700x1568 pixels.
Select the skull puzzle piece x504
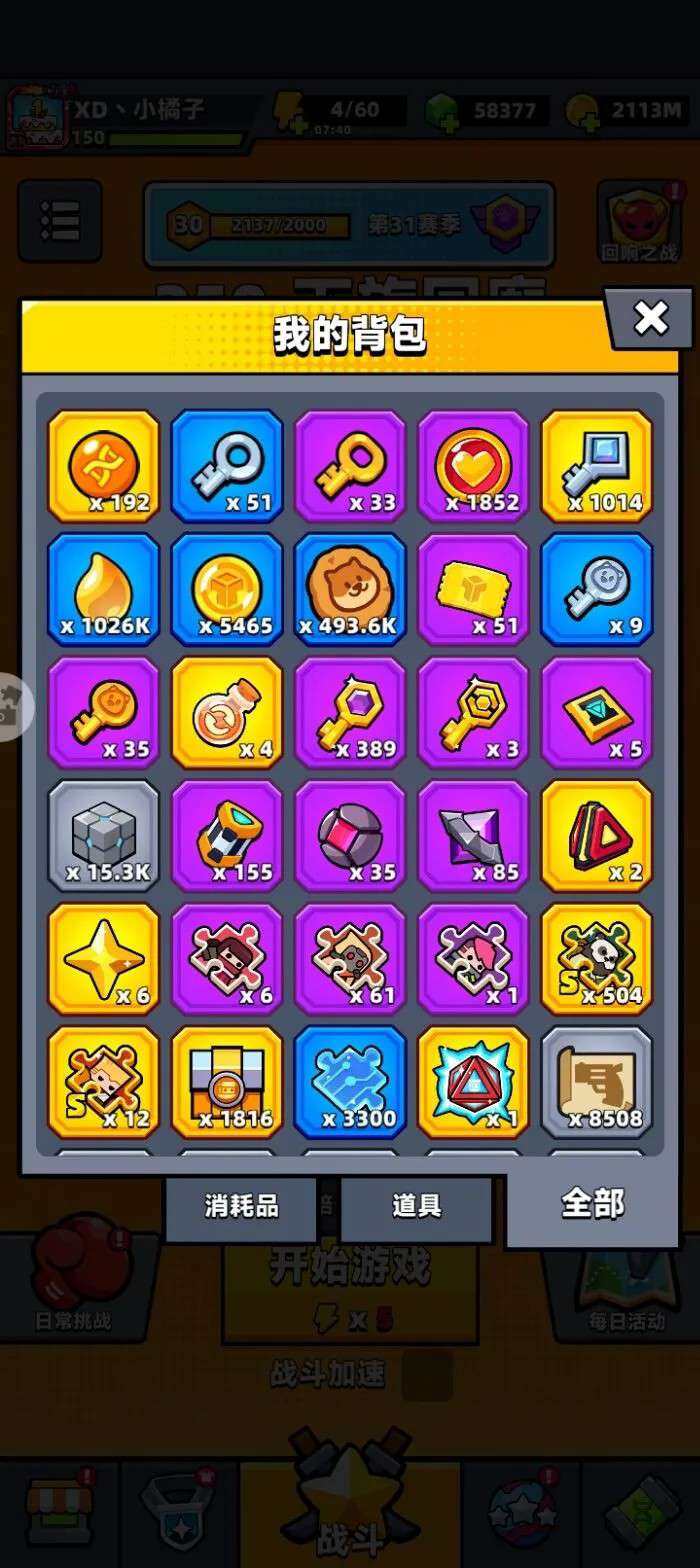coord(596,958)
